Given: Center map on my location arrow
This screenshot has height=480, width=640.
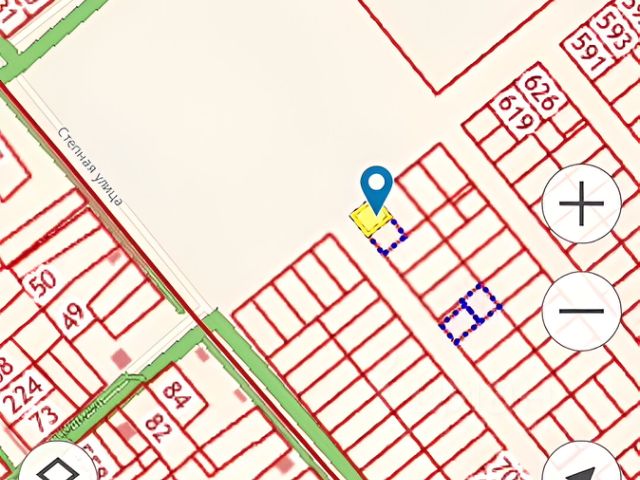Looking at the screenshot, I should click(584, 467).
